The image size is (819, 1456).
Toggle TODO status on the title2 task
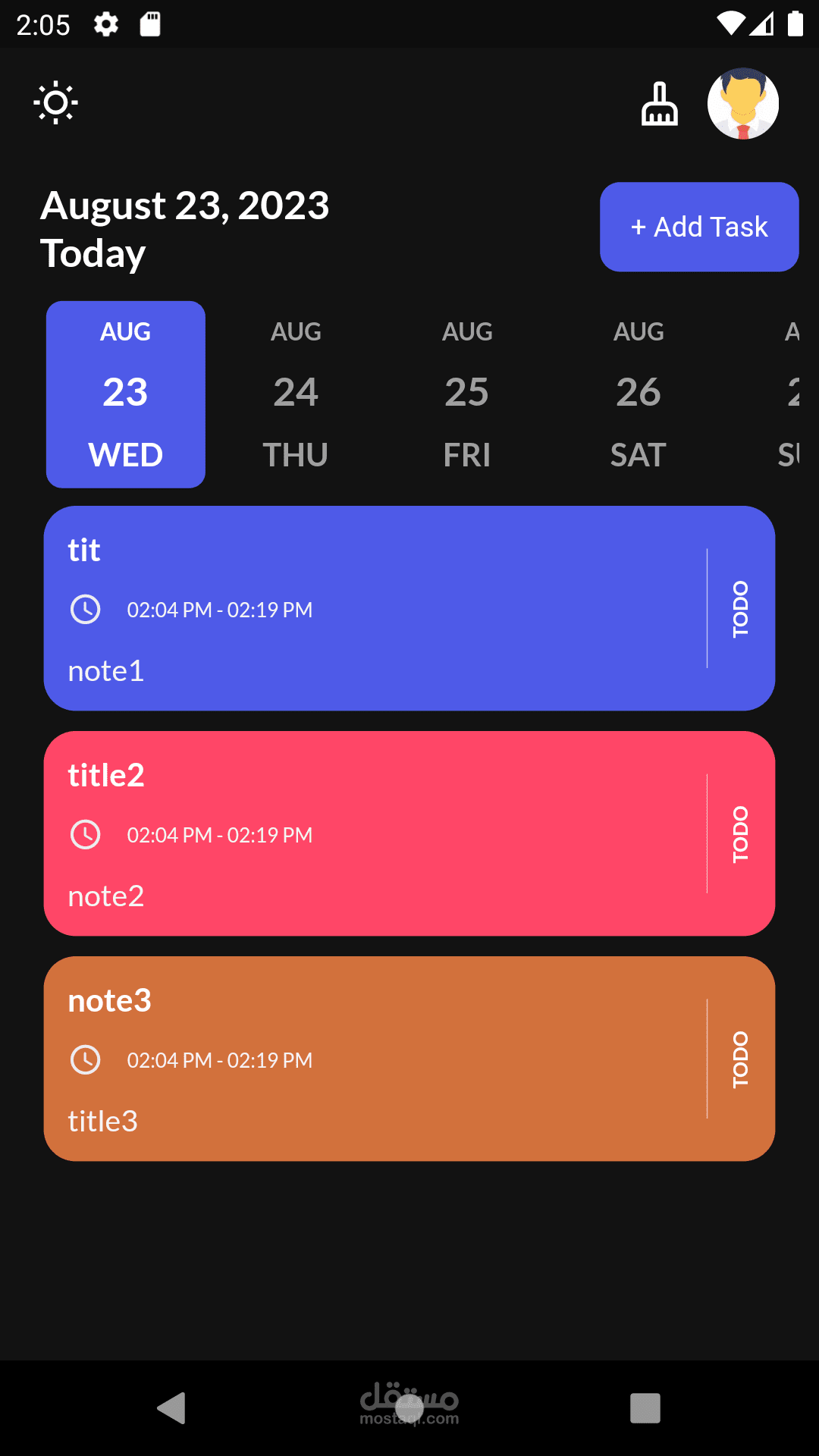pos(739,834)
